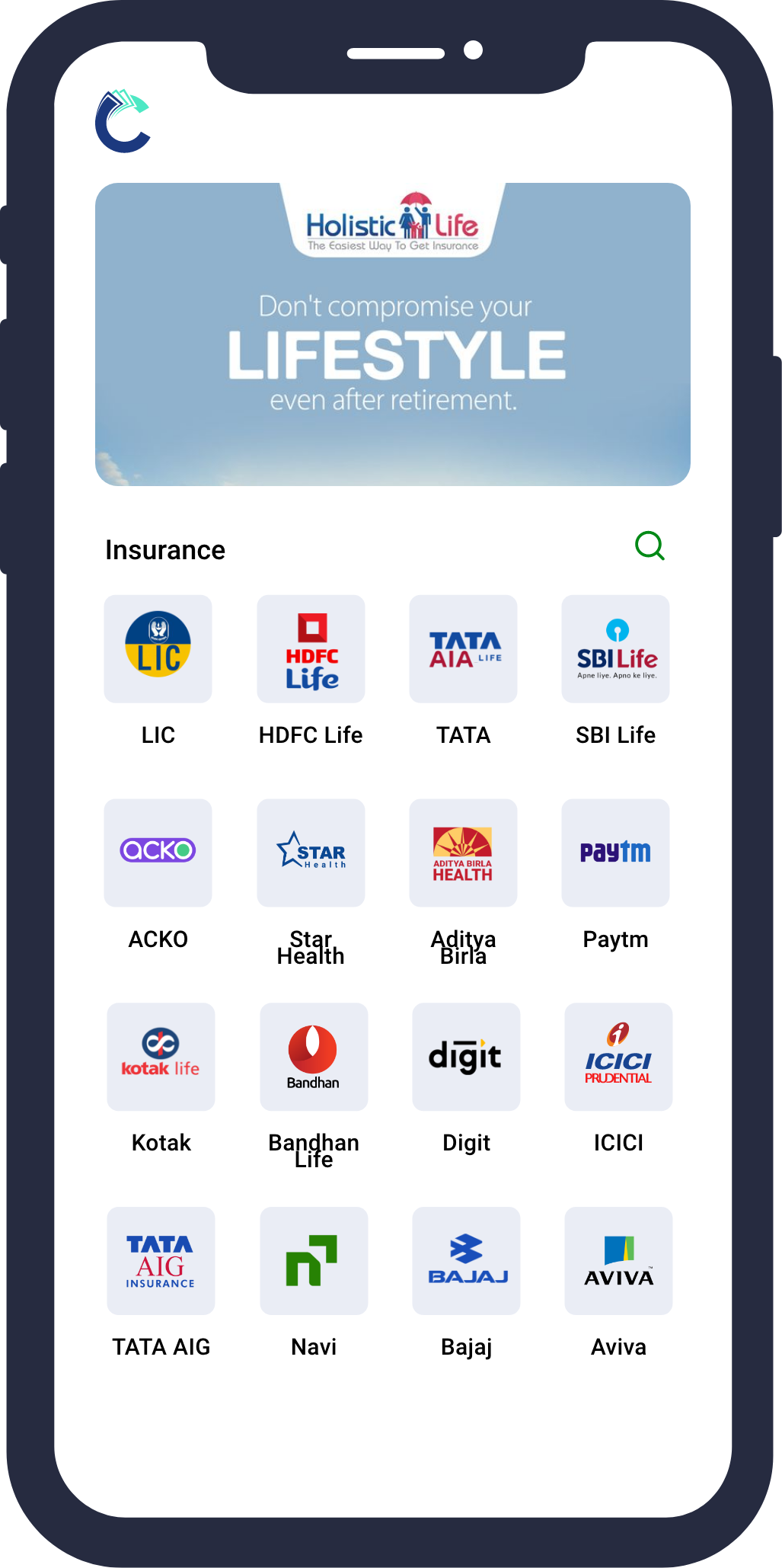Open TATA AIG insurance
782x1568 pixels.
[161, 1261]
